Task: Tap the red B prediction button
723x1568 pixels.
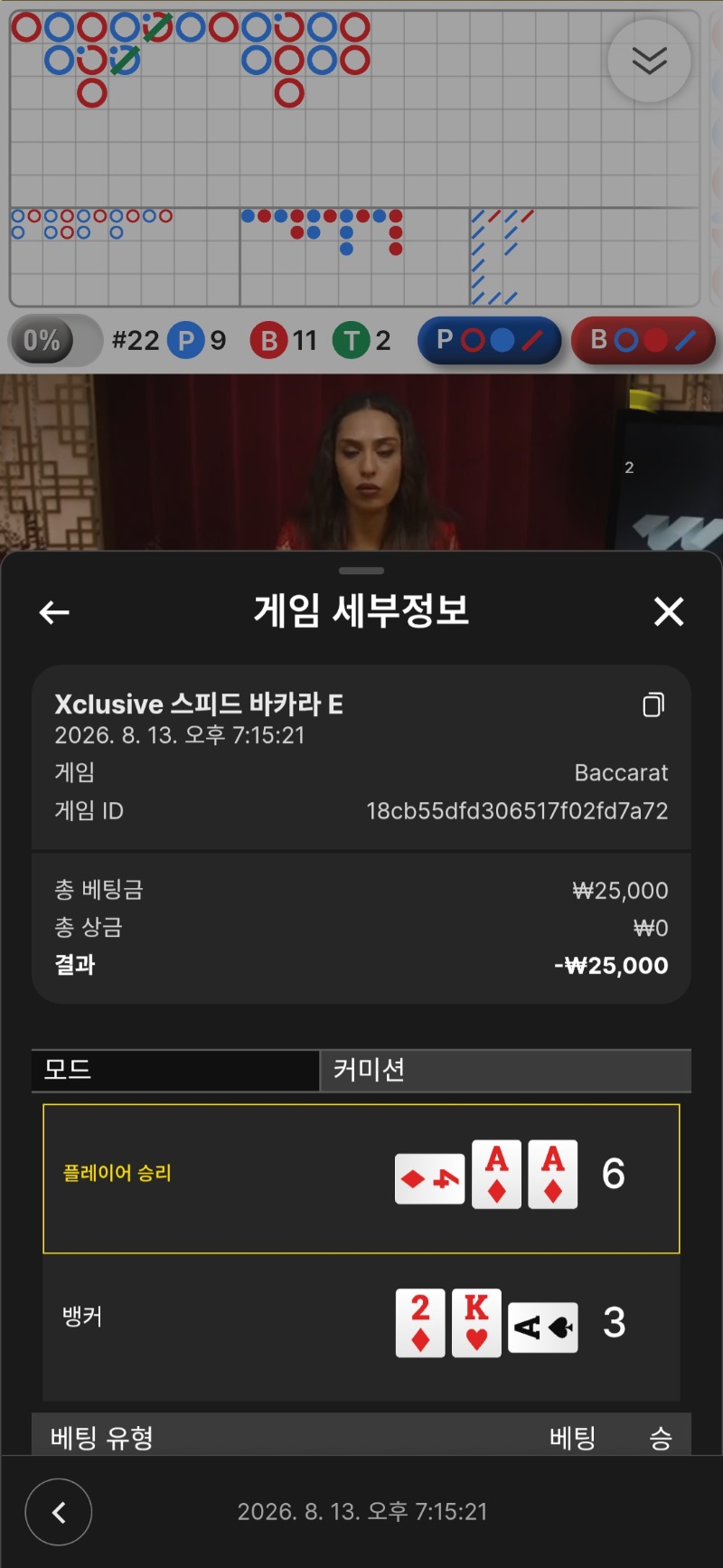Action: tap(643, 341)
